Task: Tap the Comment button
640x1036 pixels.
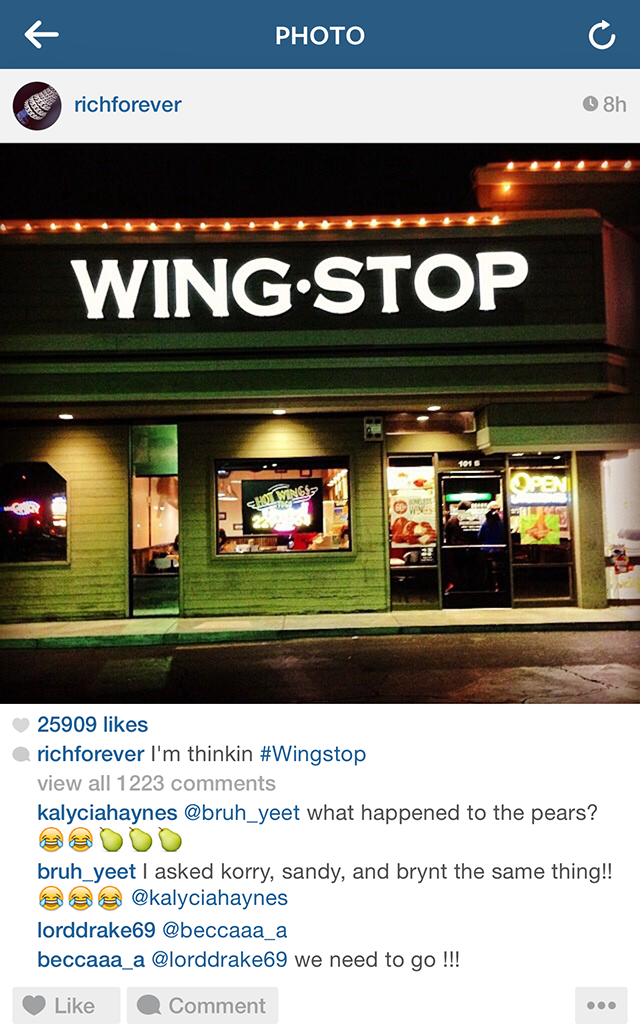Action: (x=202, y=1006)
